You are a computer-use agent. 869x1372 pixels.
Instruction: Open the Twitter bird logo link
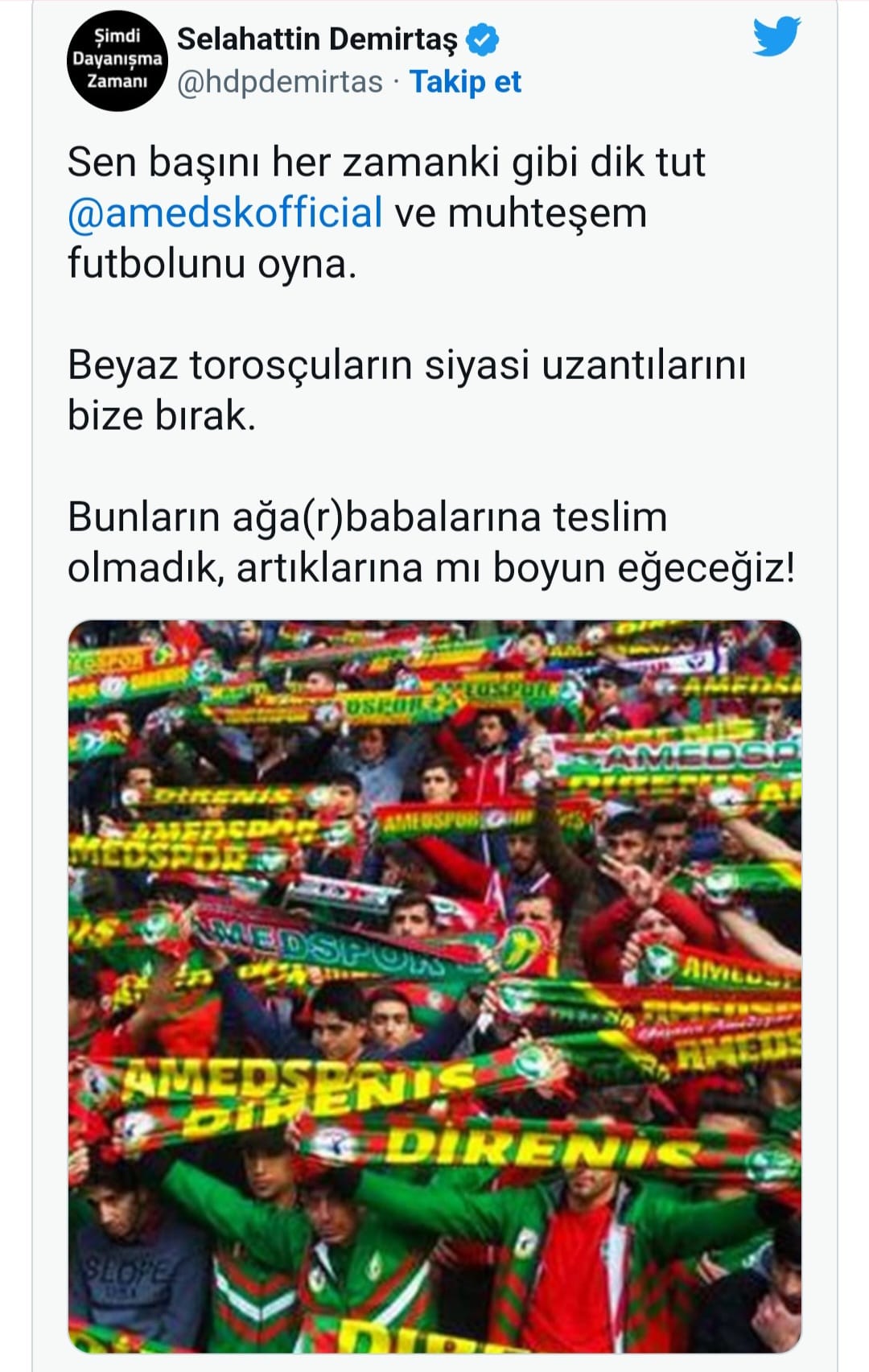coord(776,37)
